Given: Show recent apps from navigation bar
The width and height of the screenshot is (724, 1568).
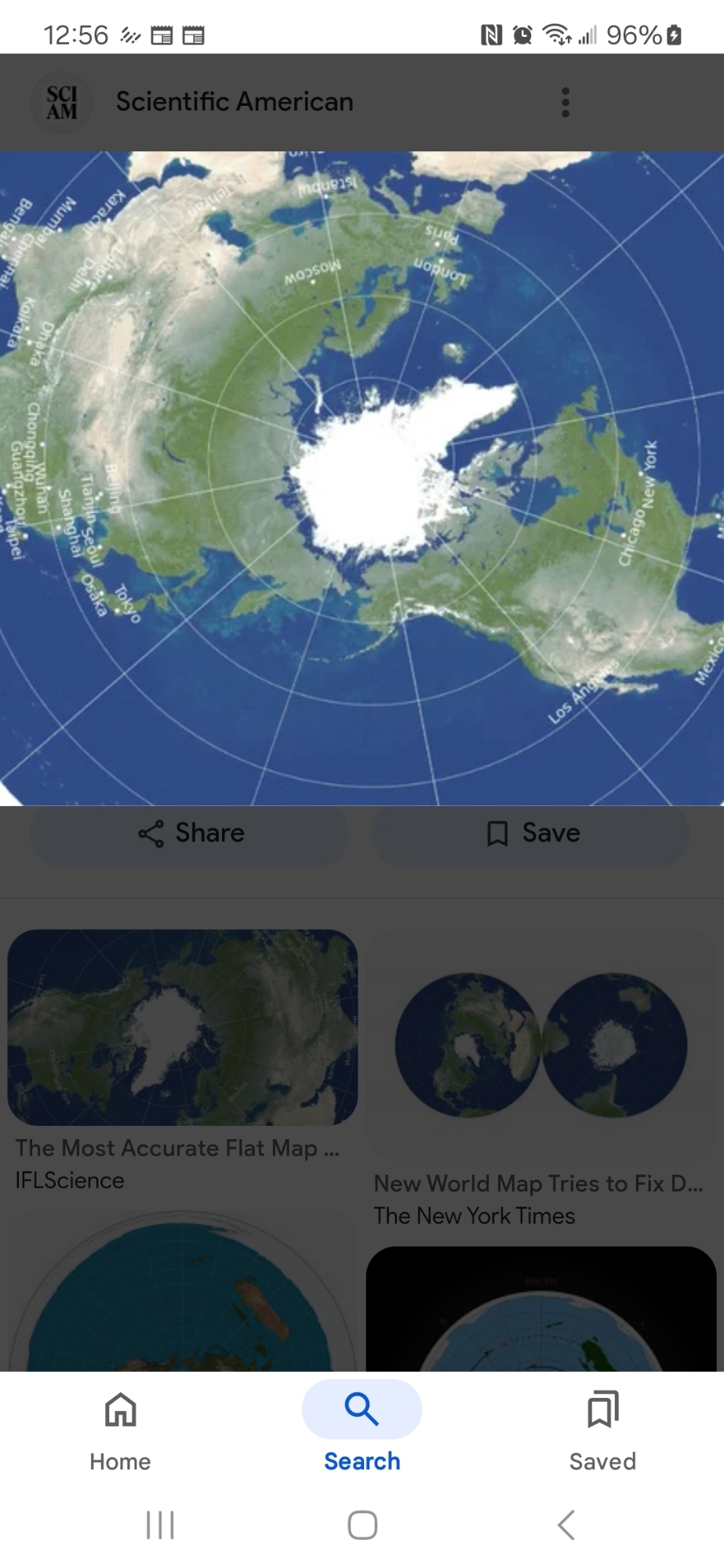Looking at the screenshot, I should pos(160,1525).
